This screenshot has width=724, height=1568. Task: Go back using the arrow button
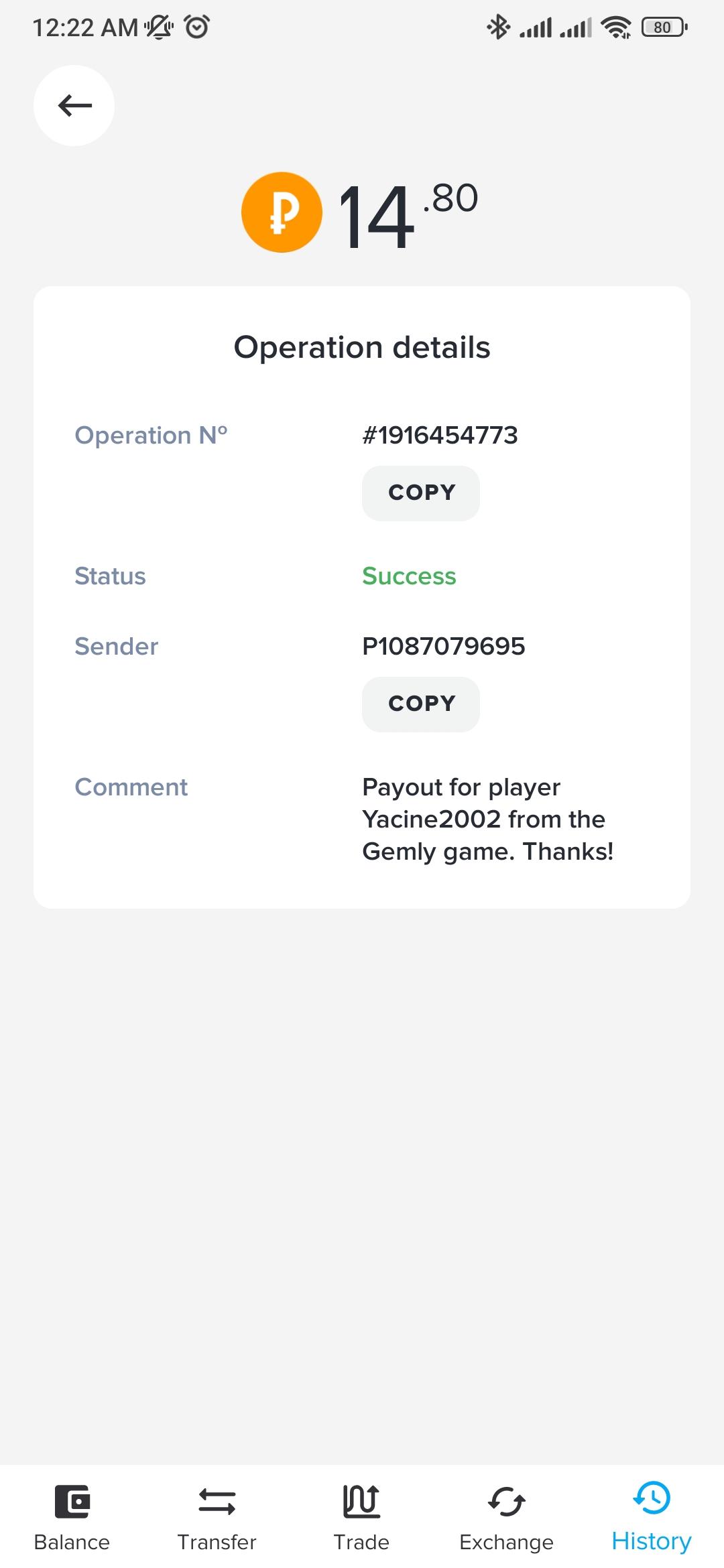tap(74, 105)
